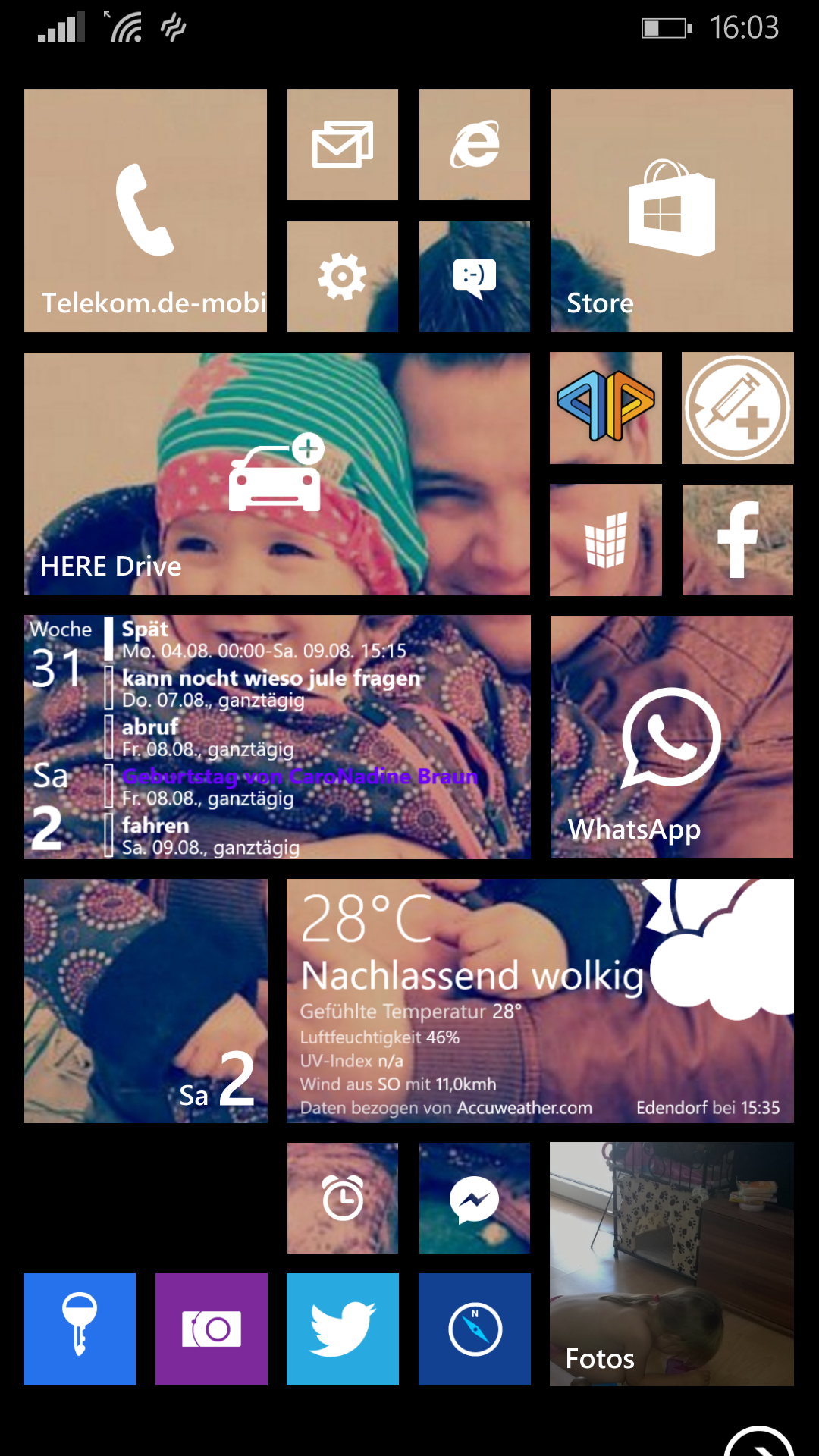Open the Telekom.de phone tile
Viewport: 819px width, 1456px height.
145,211
